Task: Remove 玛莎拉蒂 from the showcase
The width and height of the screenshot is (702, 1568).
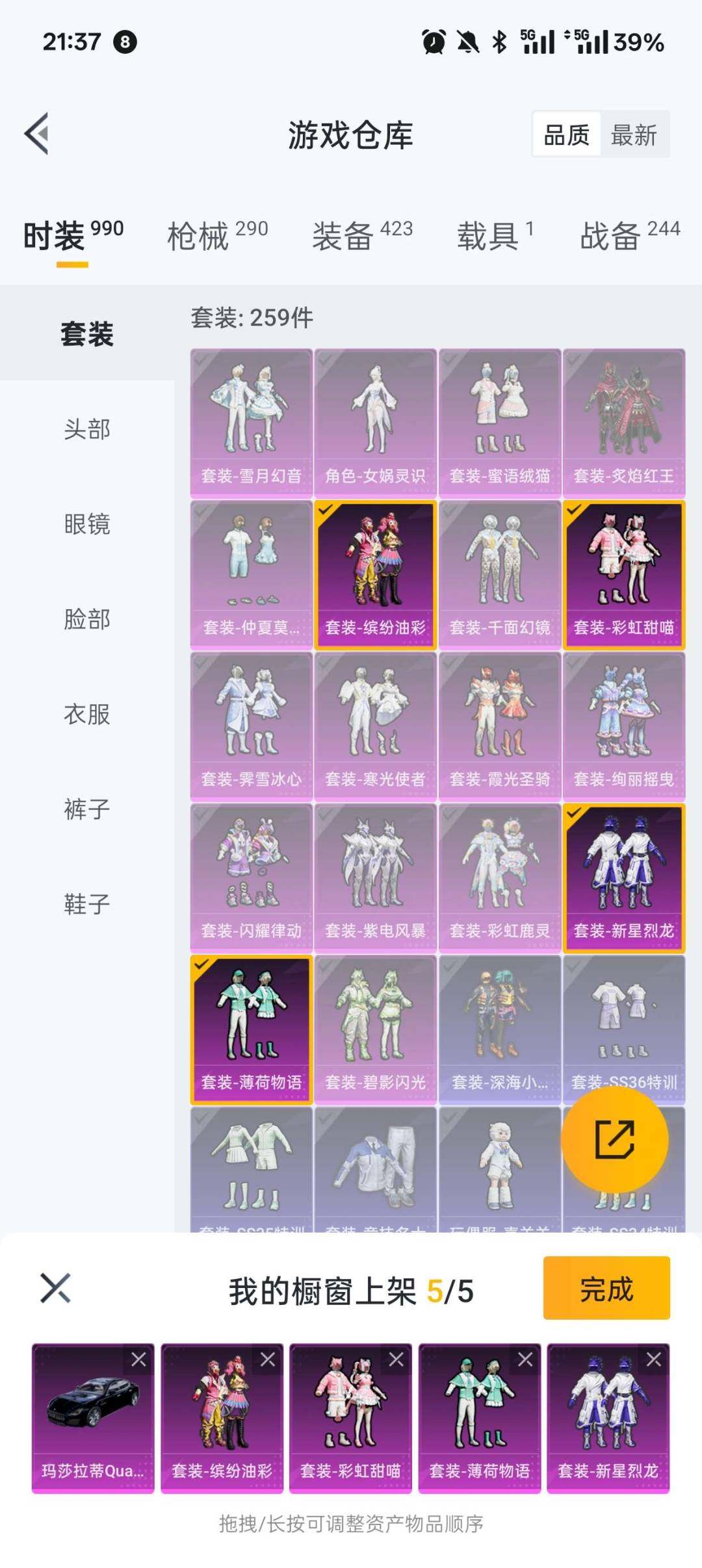Action: coord(138,1359)
